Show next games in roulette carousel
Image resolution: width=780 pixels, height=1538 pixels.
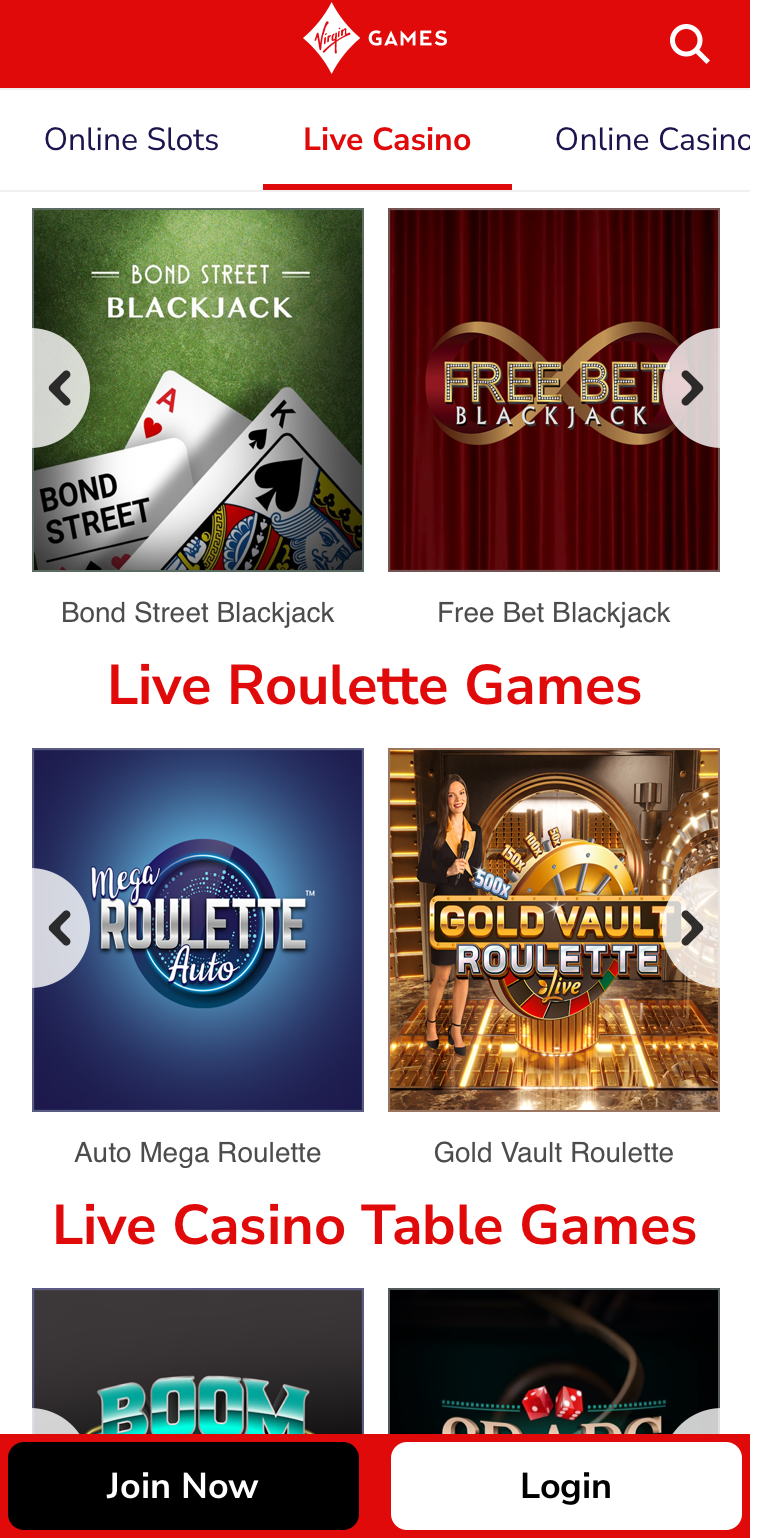(x=692, y=928)
